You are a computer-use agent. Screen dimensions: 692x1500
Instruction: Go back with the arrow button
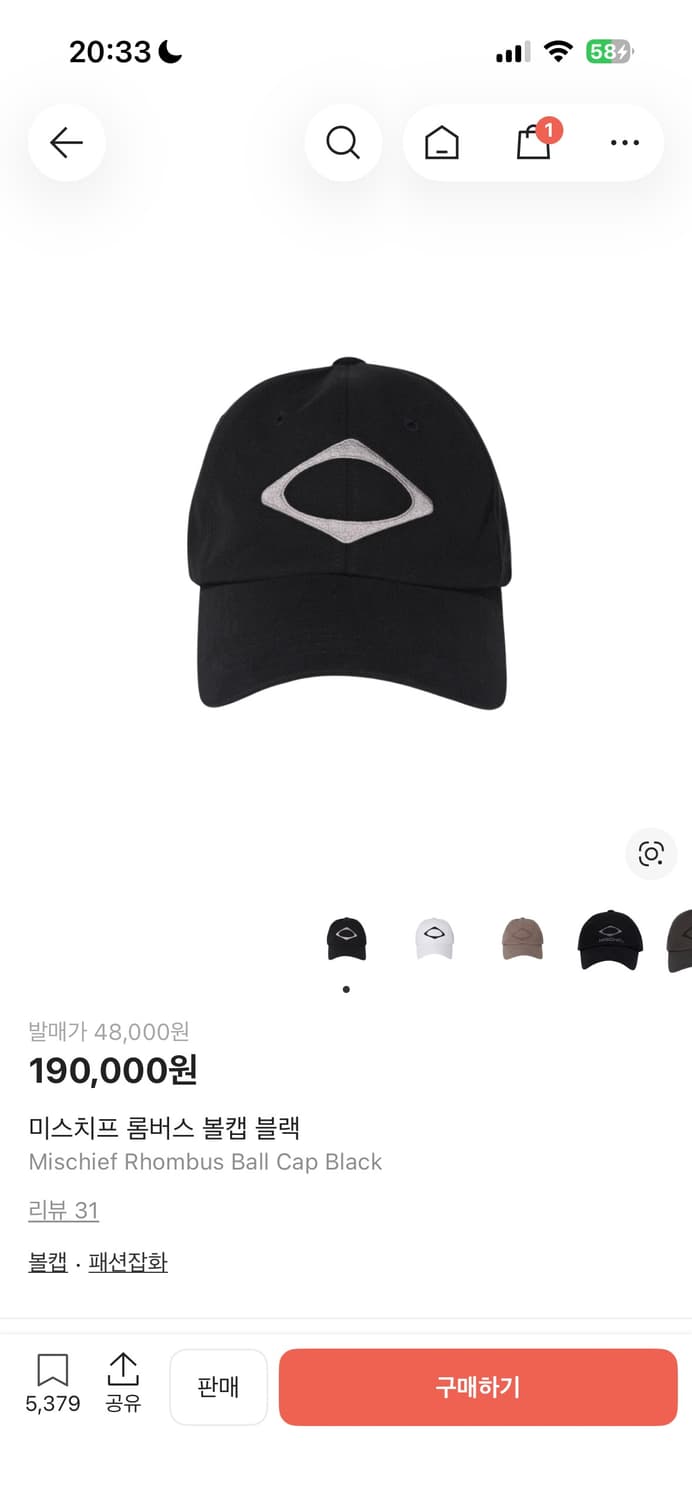pos(66,143)
